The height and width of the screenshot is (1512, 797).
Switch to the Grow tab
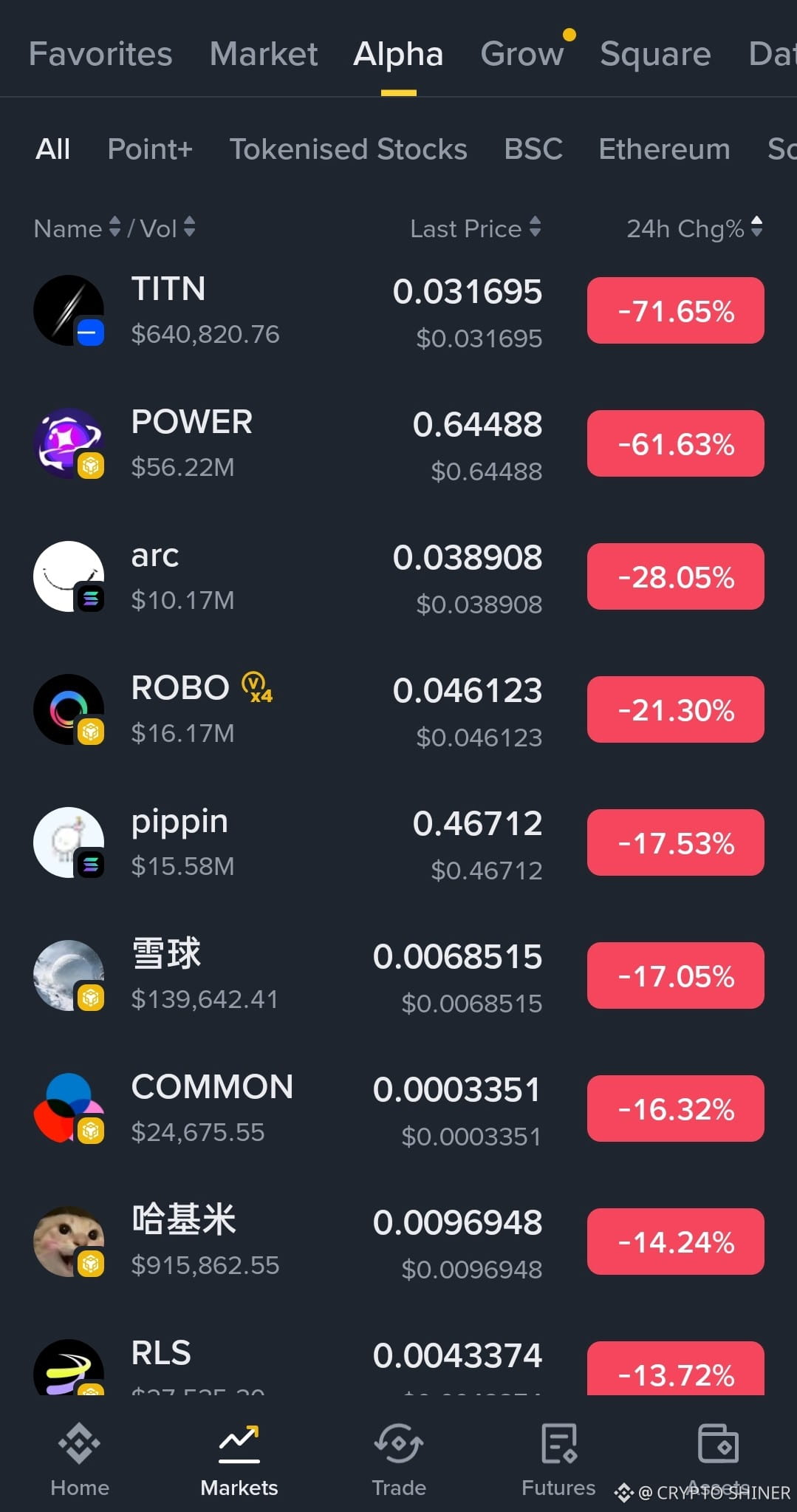click(x=522, y=54)
